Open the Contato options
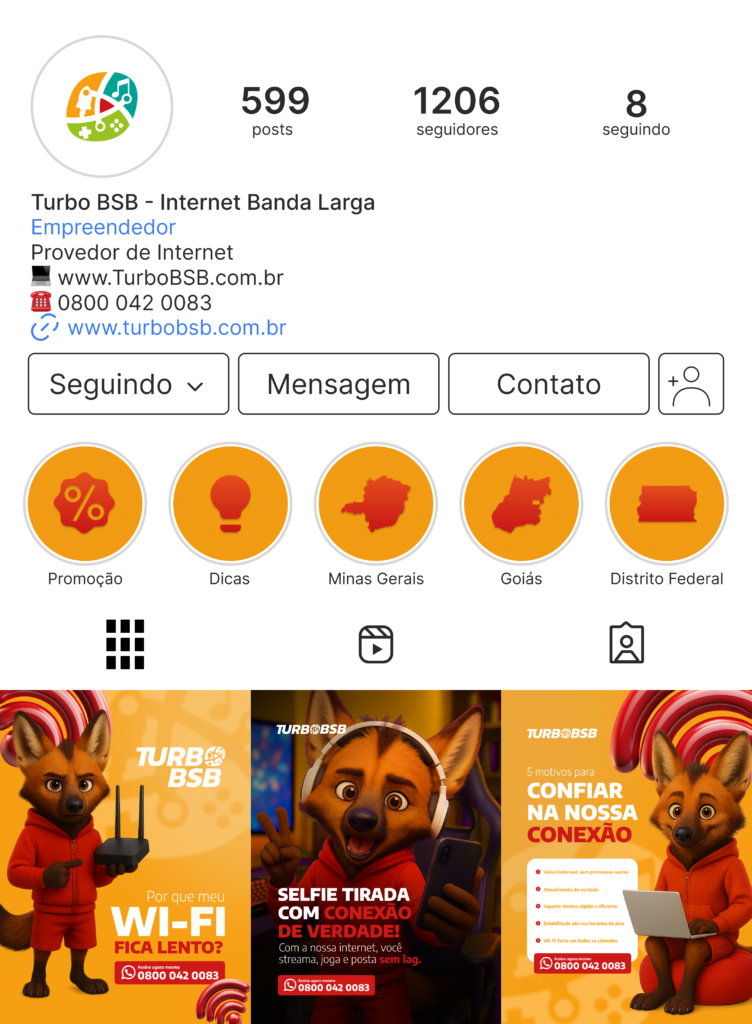This screenshot has width=752, height=1024. point(548,384)
